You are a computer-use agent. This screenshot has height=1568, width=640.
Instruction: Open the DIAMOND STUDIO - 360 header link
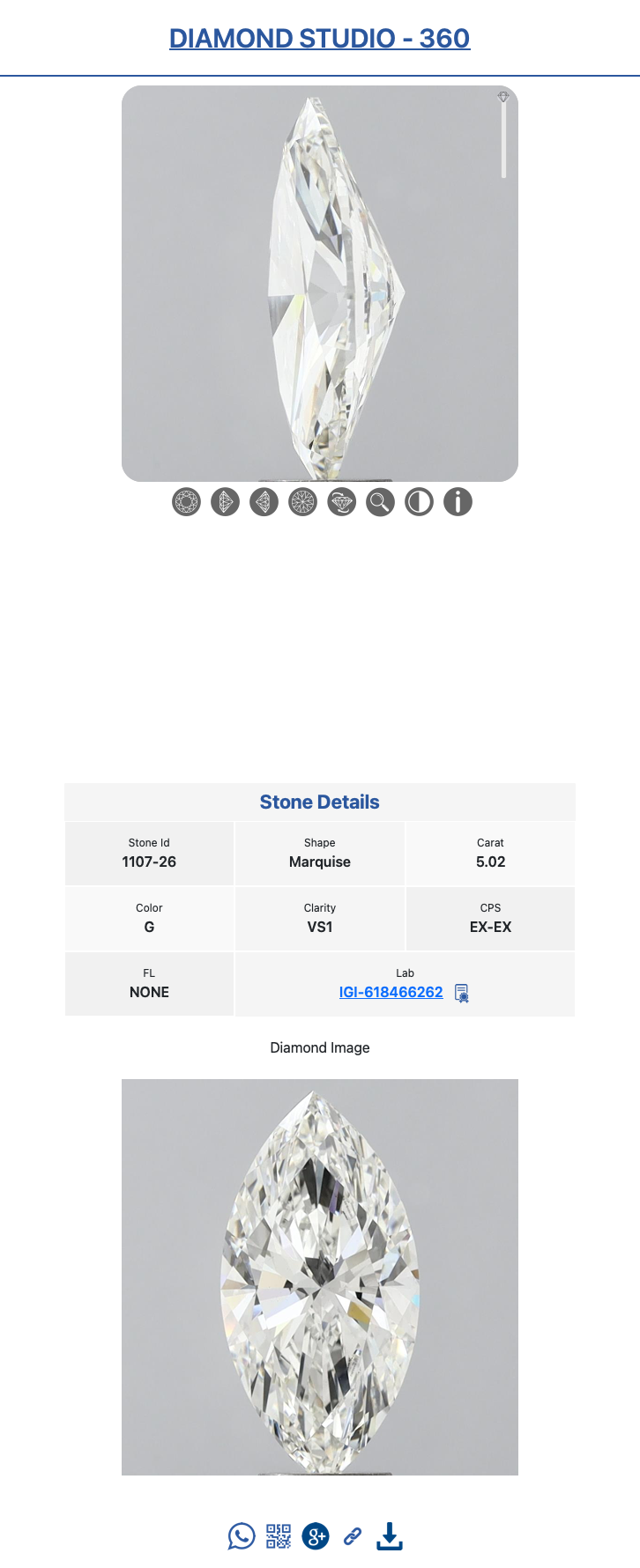tap(319, 39)
